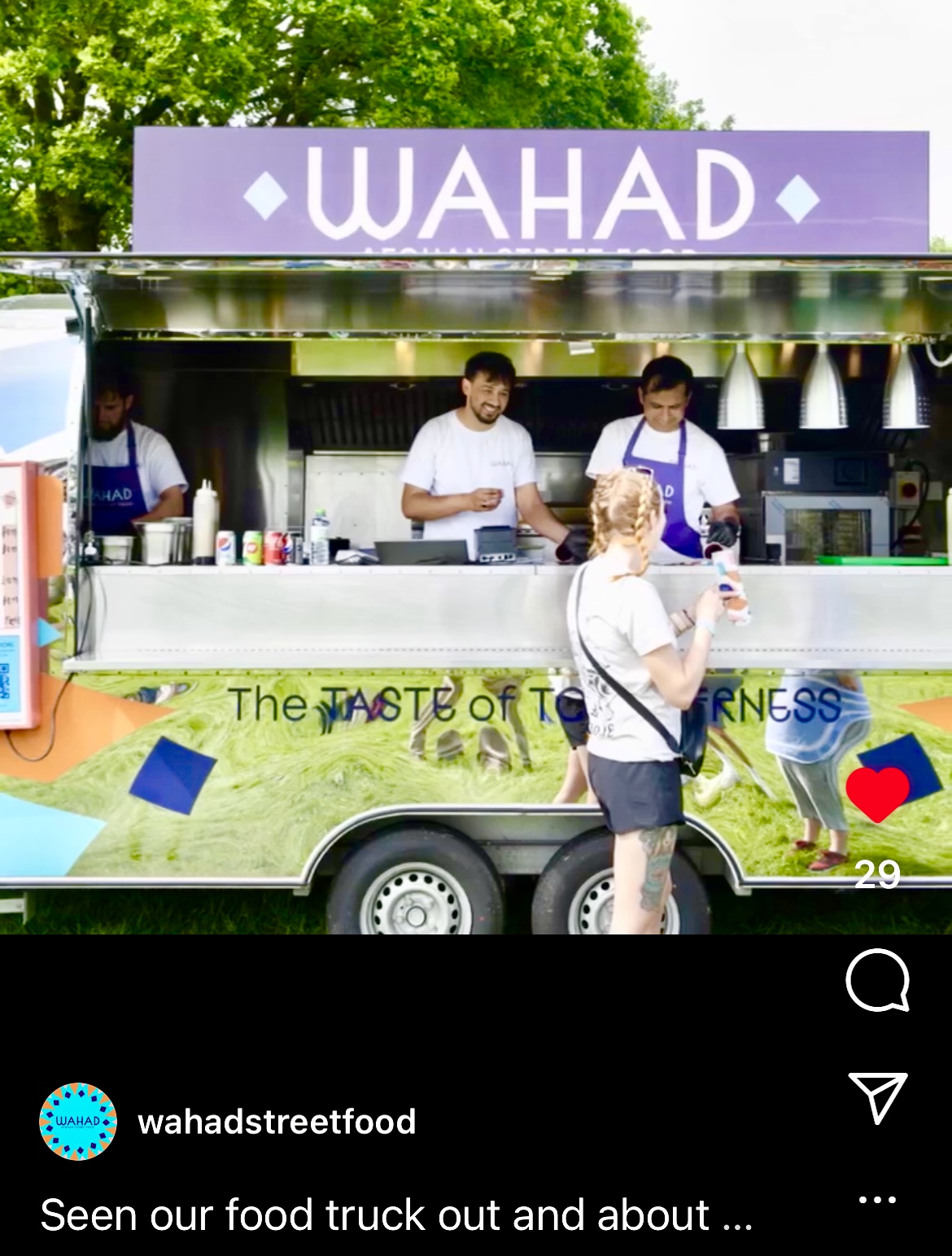Expand the 'Seen our food truck' caption
Image resolution: width=952 pixels, height=1256 pixels.
coord(395,1215)
